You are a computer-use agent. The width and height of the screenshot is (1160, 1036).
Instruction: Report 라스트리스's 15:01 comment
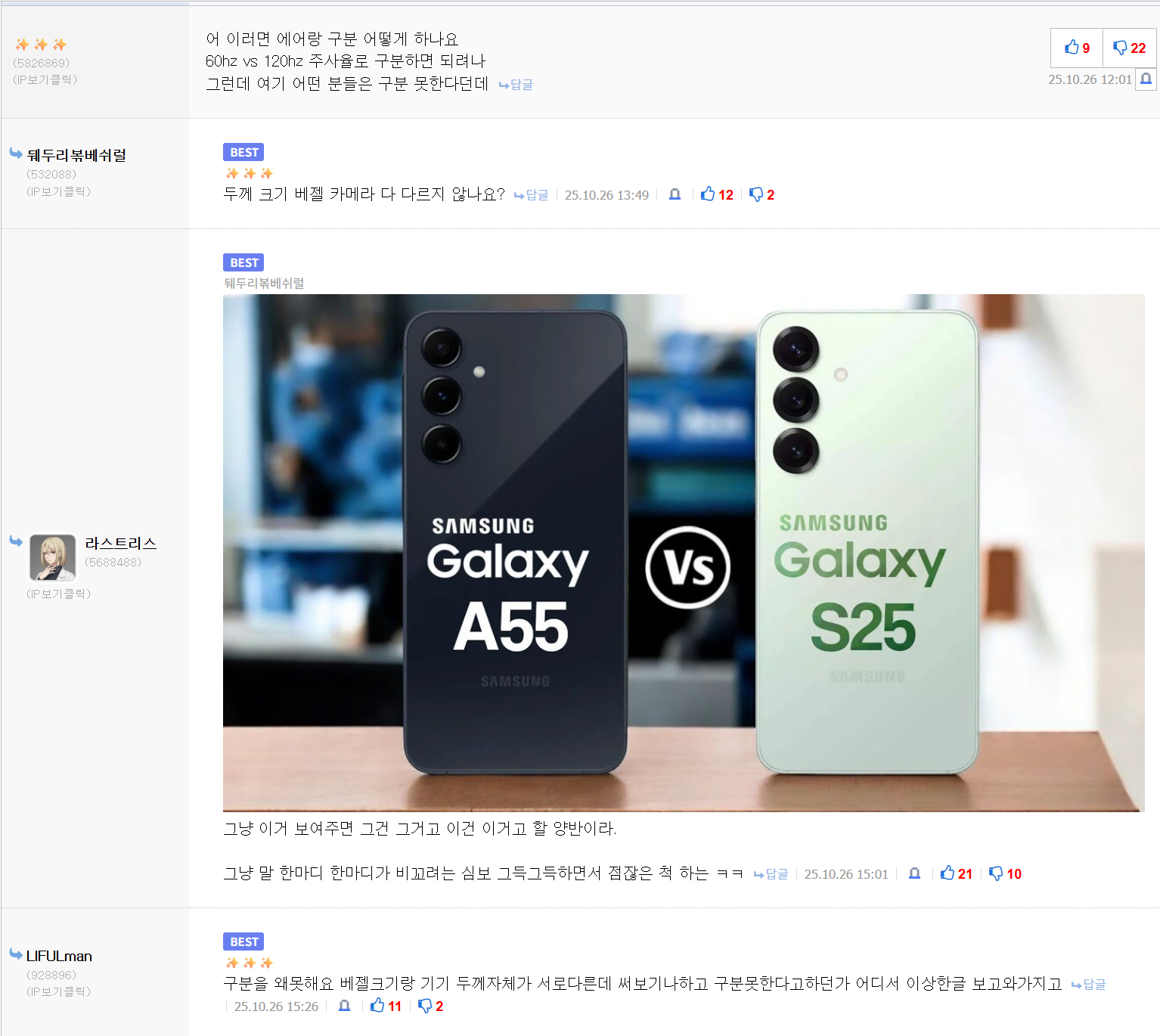[x=914, y=873]
